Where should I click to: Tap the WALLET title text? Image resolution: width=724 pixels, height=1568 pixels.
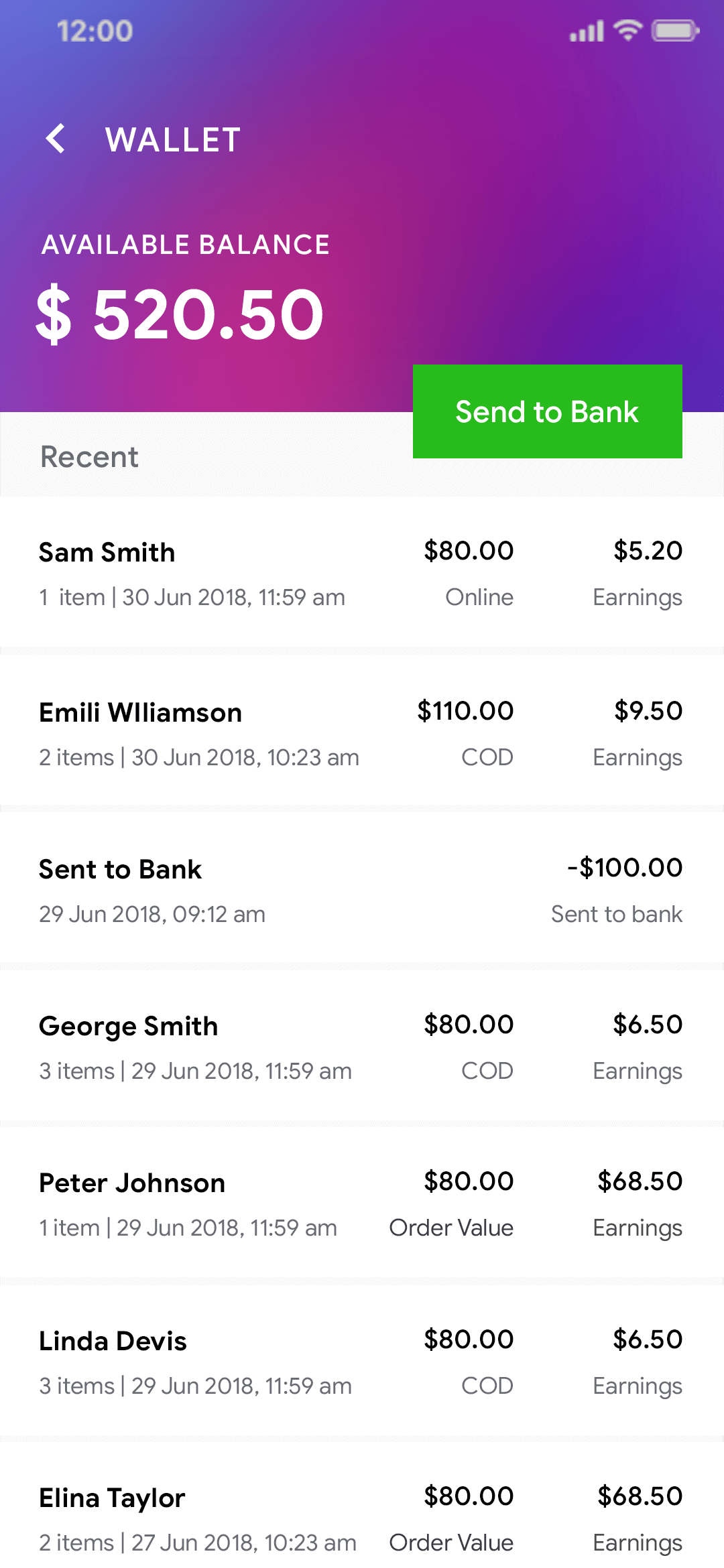[172, 140]
